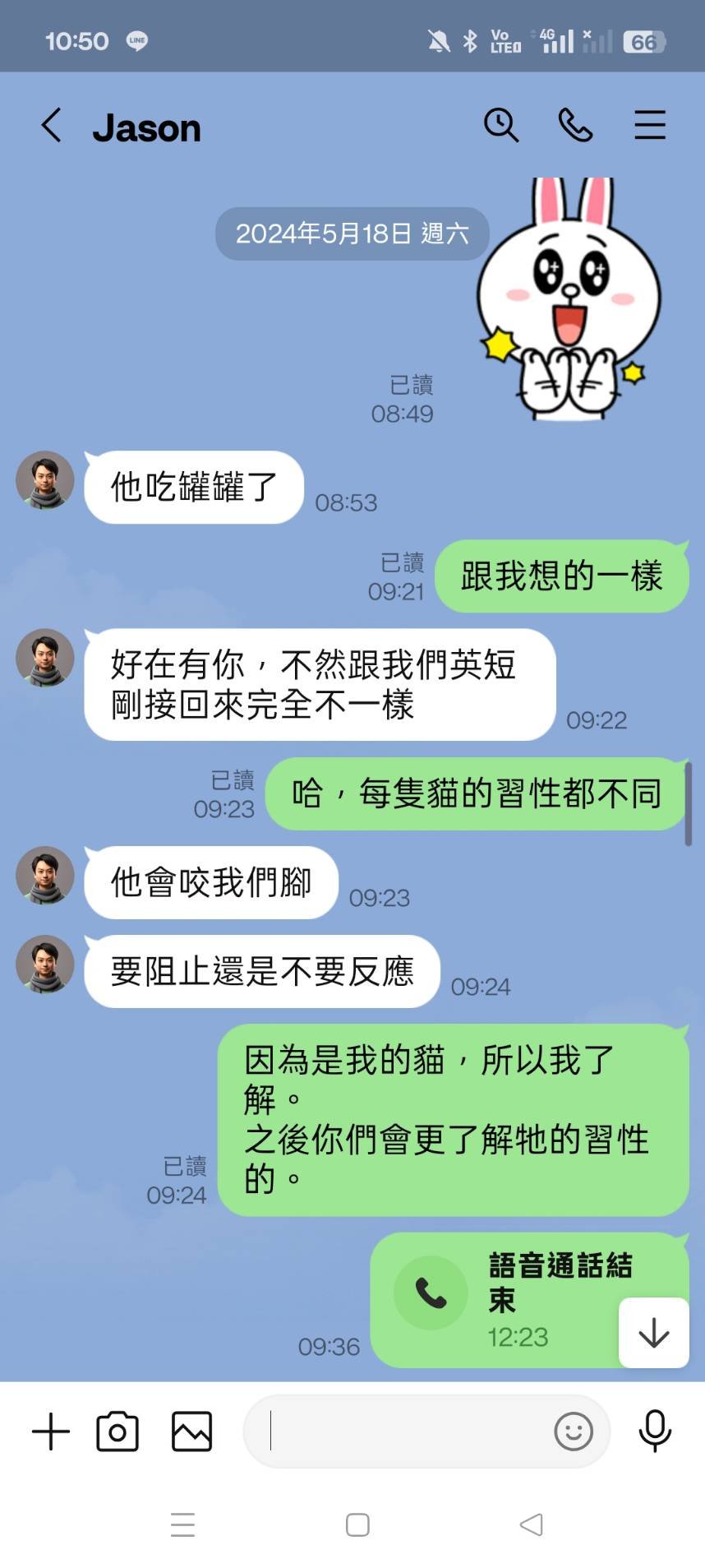Go back from the Jason chat
Viewport: 705px width, 1568px height.
tap(51, 126)
